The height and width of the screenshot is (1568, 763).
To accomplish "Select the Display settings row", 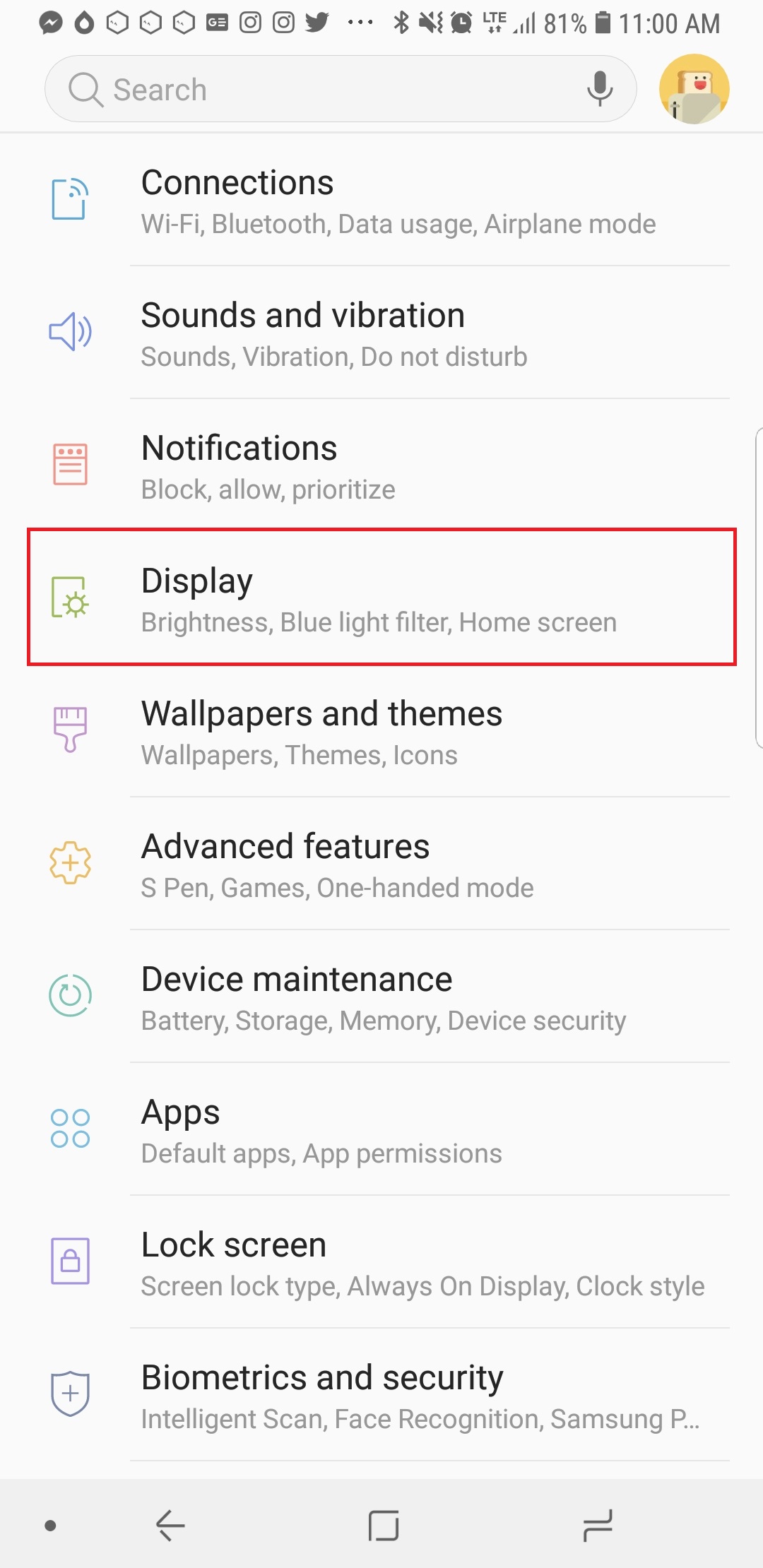I will 381,598.
